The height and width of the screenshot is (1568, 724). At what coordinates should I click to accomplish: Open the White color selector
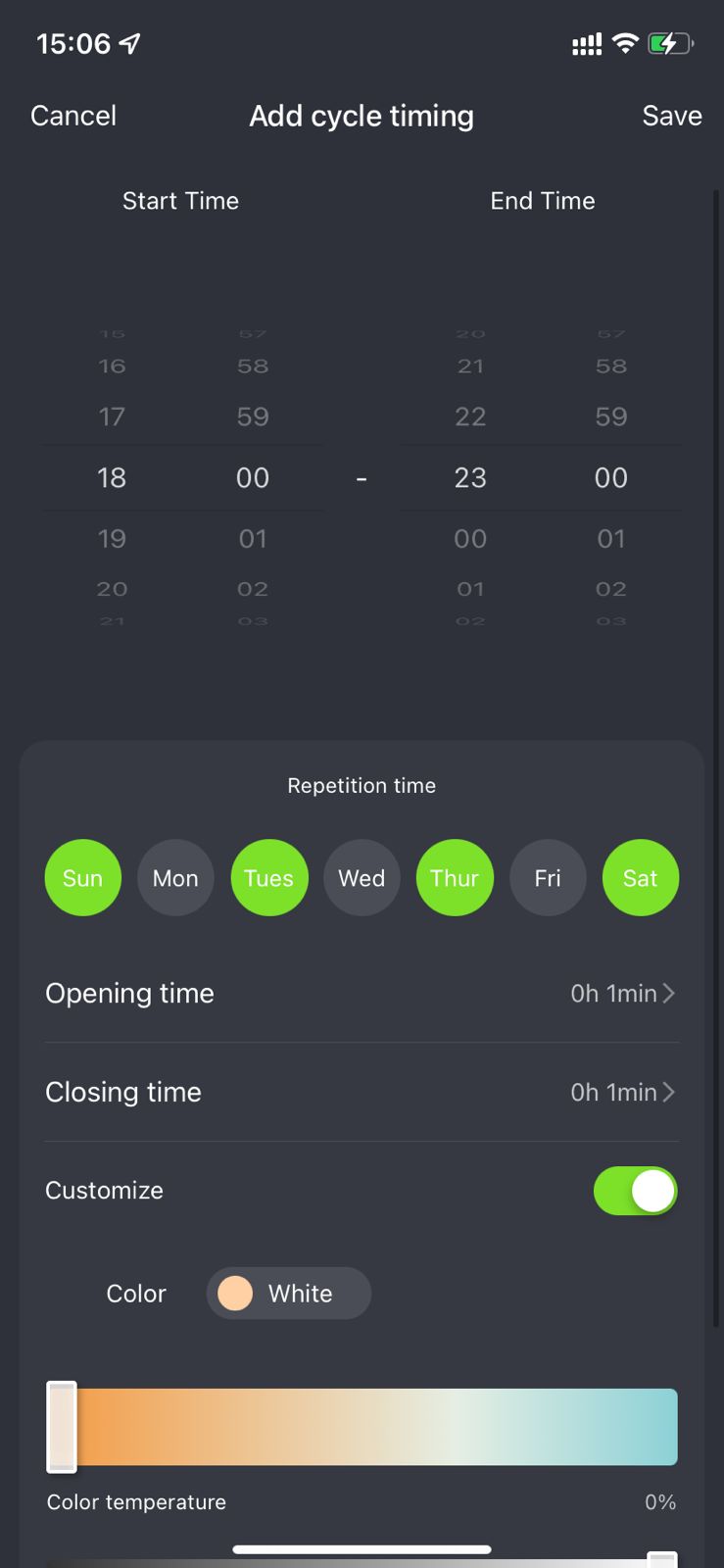pyautogui.click(x=289, y=1294)
